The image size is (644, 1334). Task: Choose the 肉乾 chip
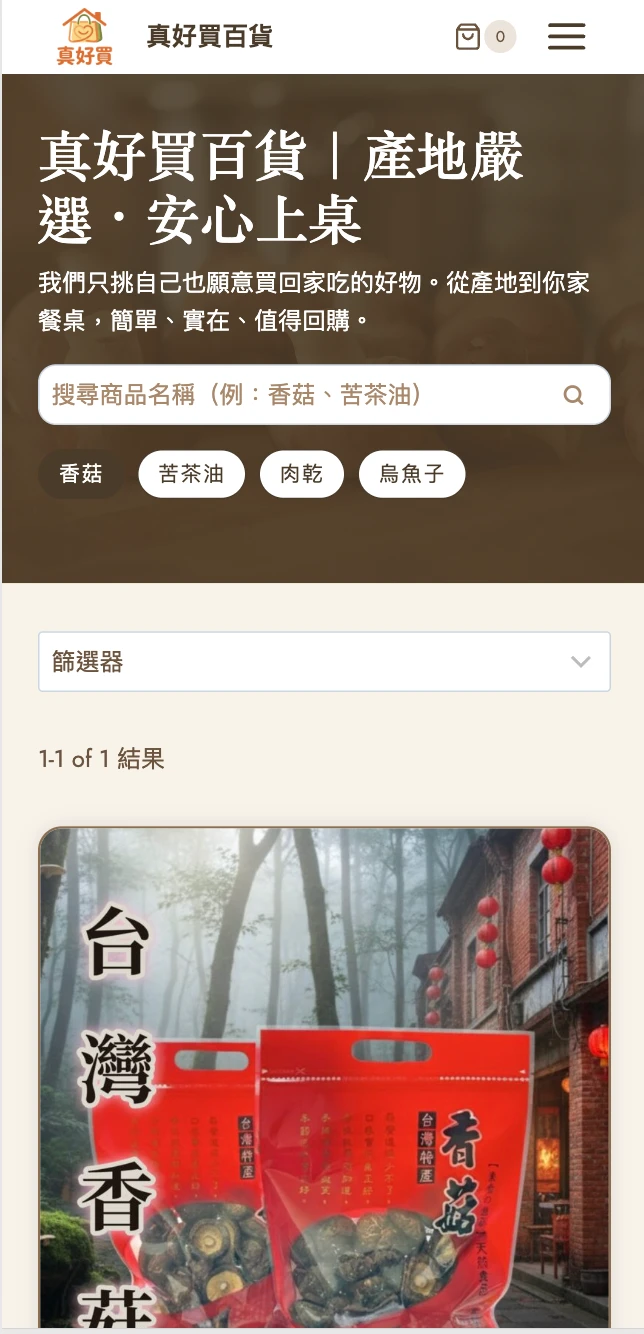301,474
